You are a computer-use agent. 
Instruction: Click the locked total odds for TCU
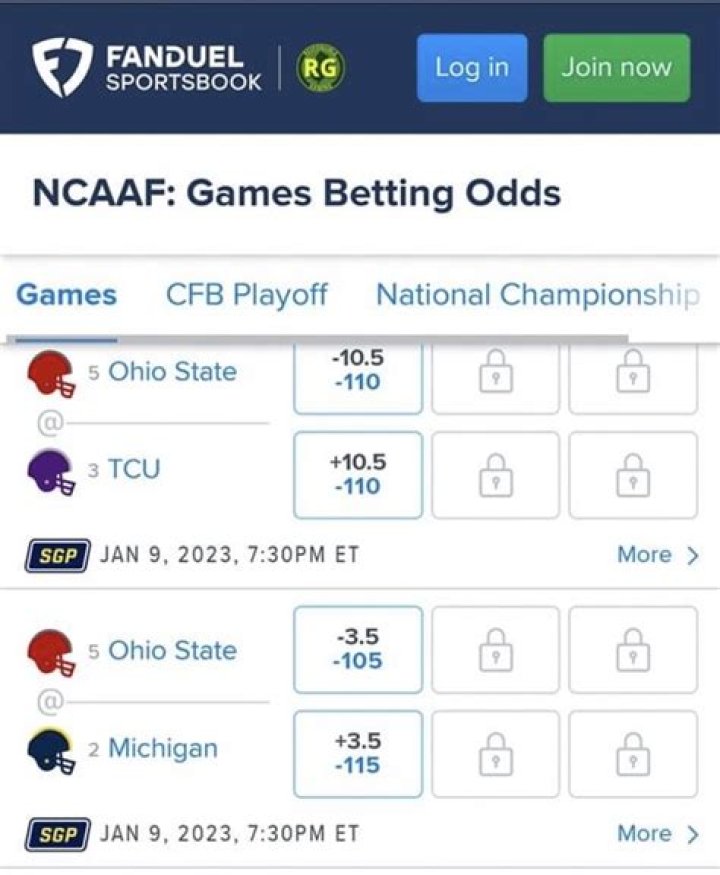point(633,475)
